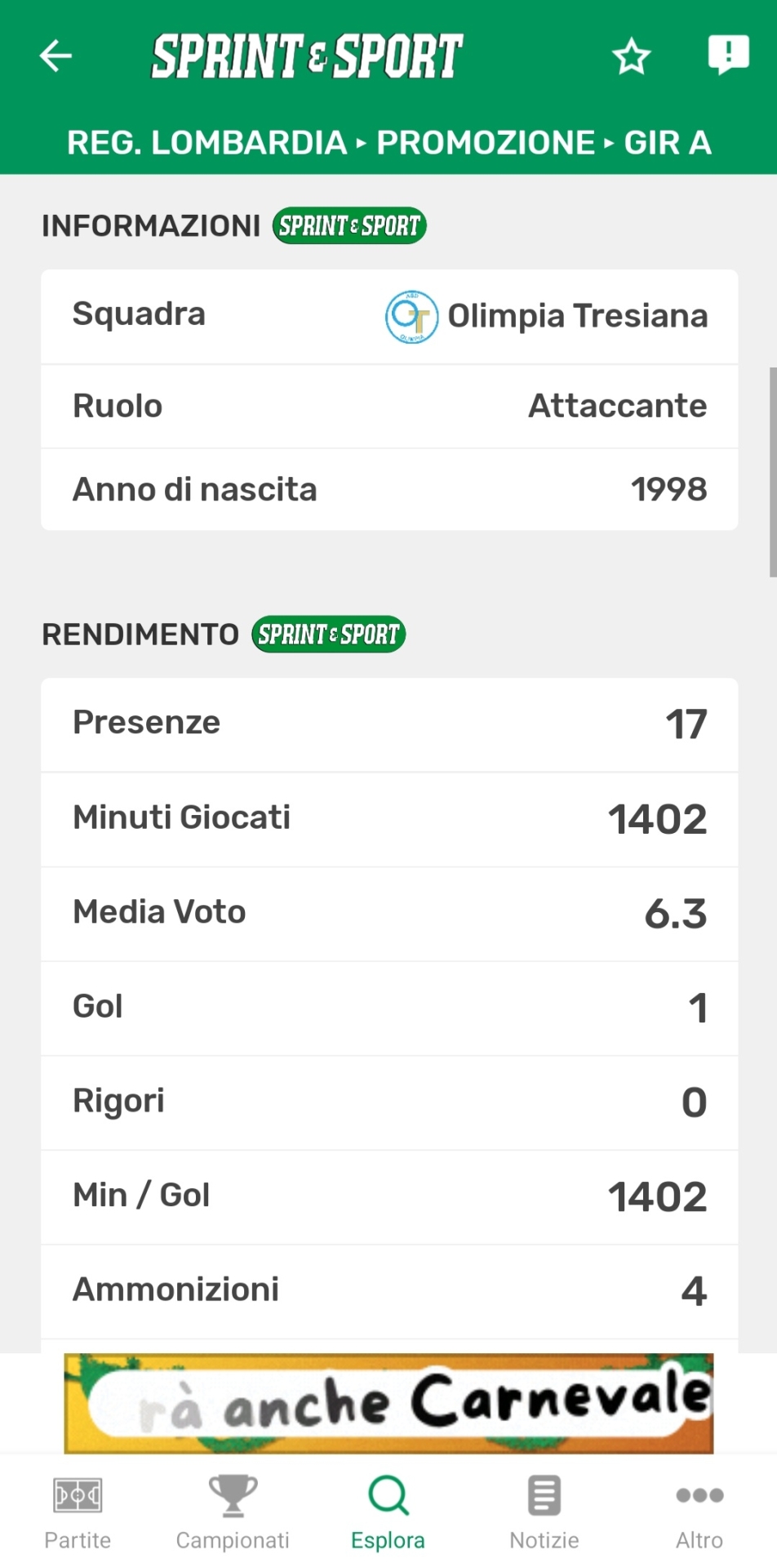Go back using the top arrow

coord(55,56)
